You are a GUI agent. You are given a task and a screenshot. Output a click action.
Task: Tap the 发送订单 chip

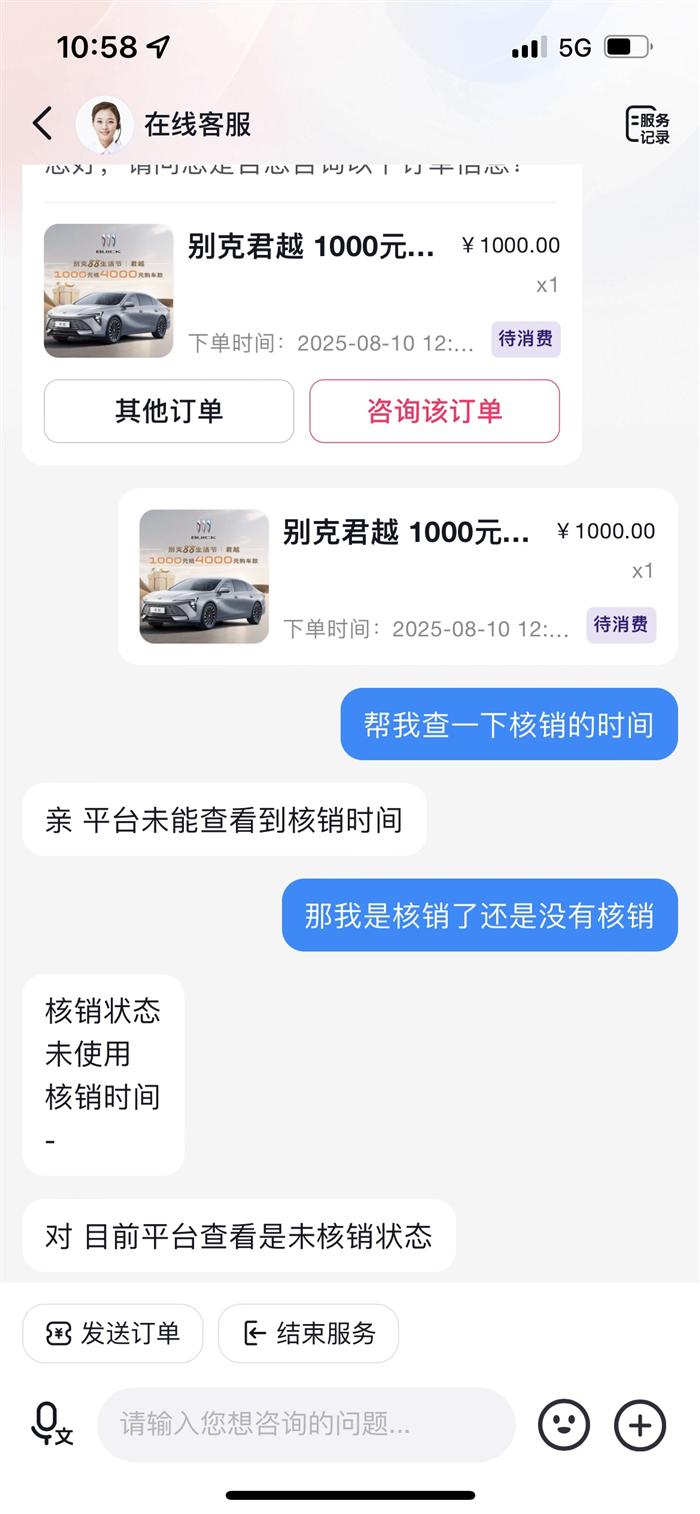tap(113, 1333)
